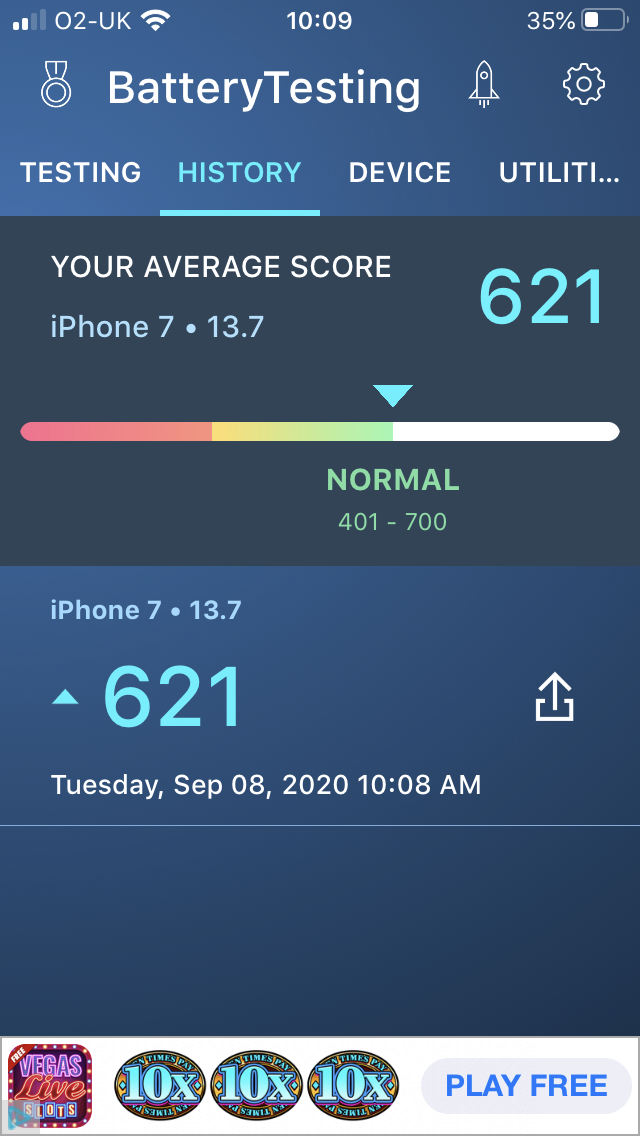Switch to the Testing tab
Viewport: 640px width, 1136px height.
coord(81,172)
